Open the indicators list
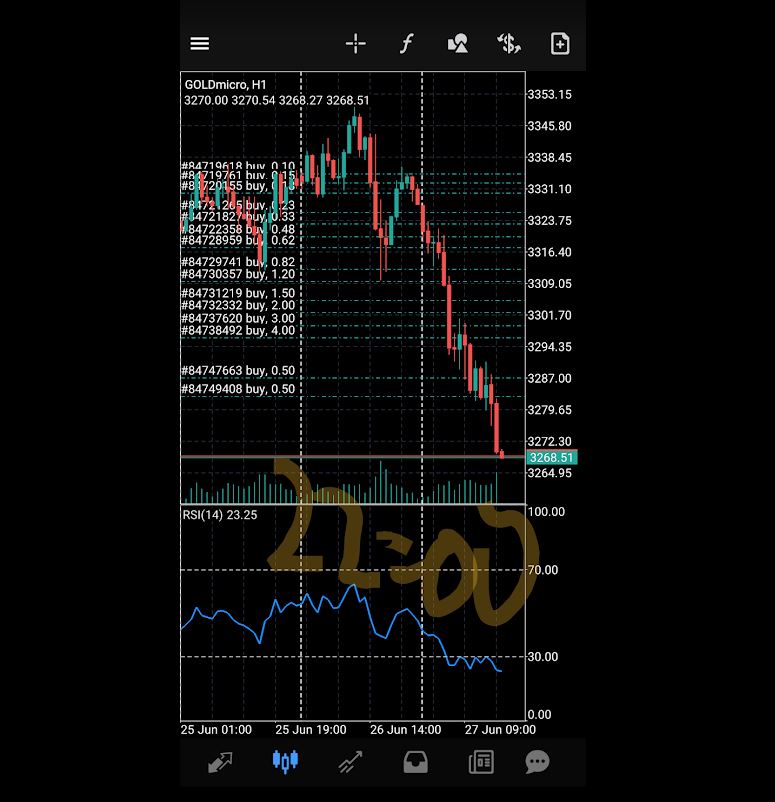775x802 pixels. pos(407,44)
